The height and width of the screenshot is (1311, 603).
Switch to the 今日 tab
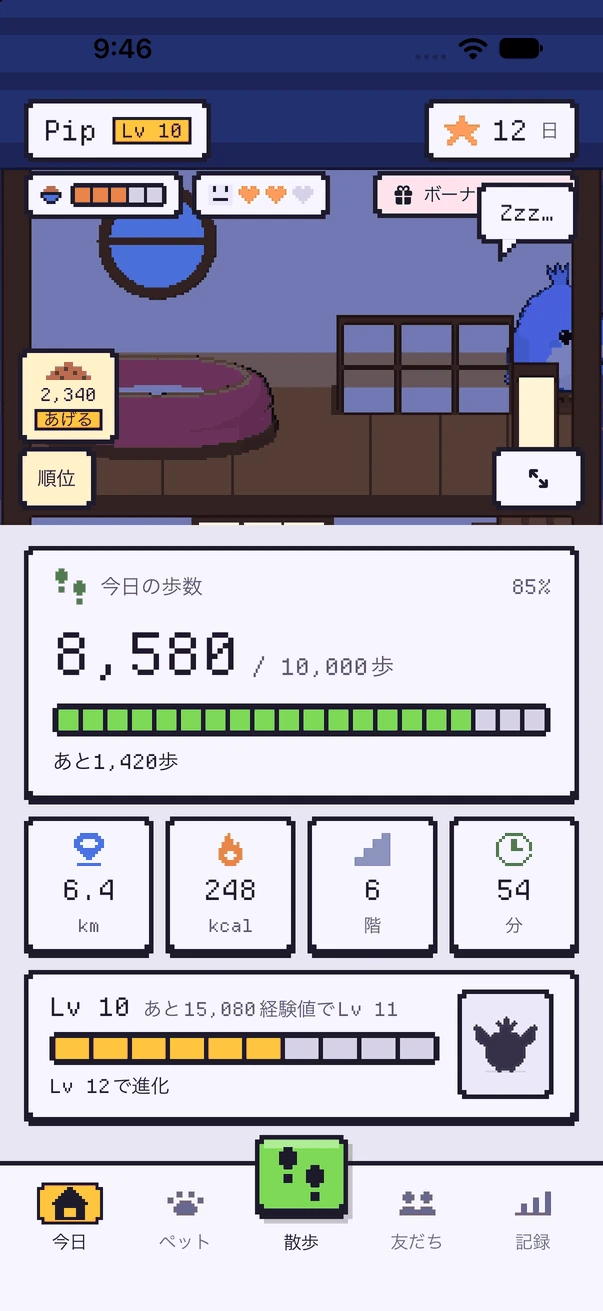[x=70, y=1217]
